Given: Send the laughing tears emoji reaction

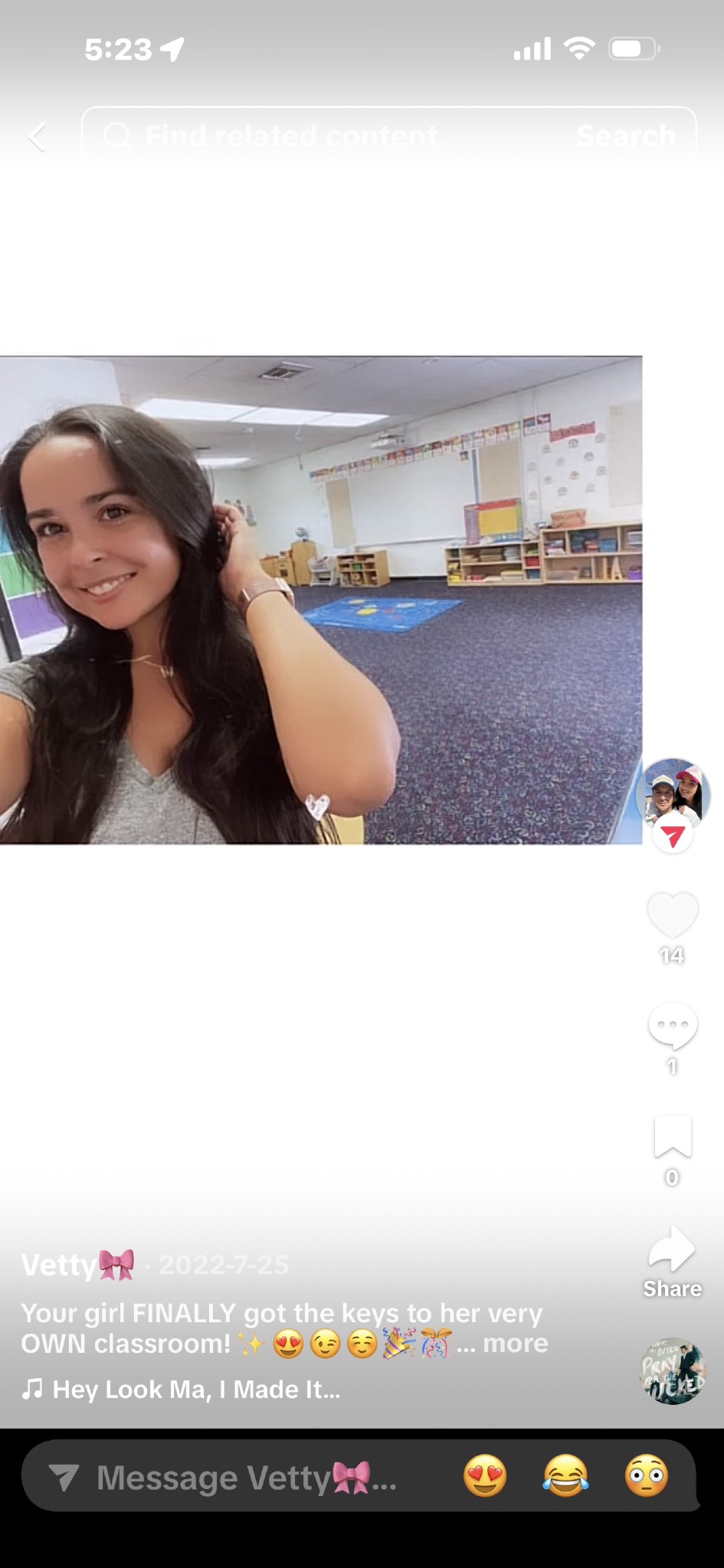Looking at the screenshot, I should (x=565, y=1475).
